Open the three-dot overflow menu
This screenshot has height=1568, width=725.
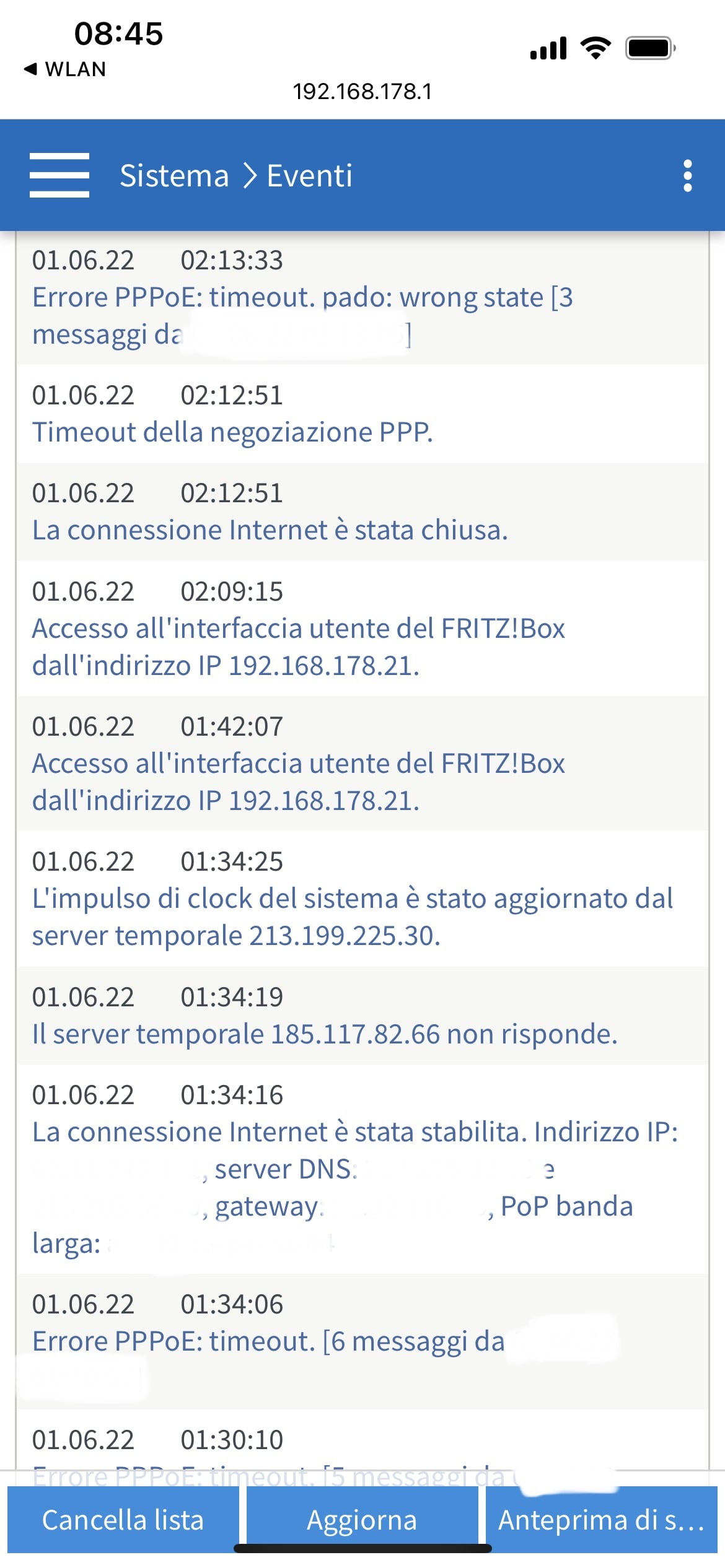(x=687, y=176)
